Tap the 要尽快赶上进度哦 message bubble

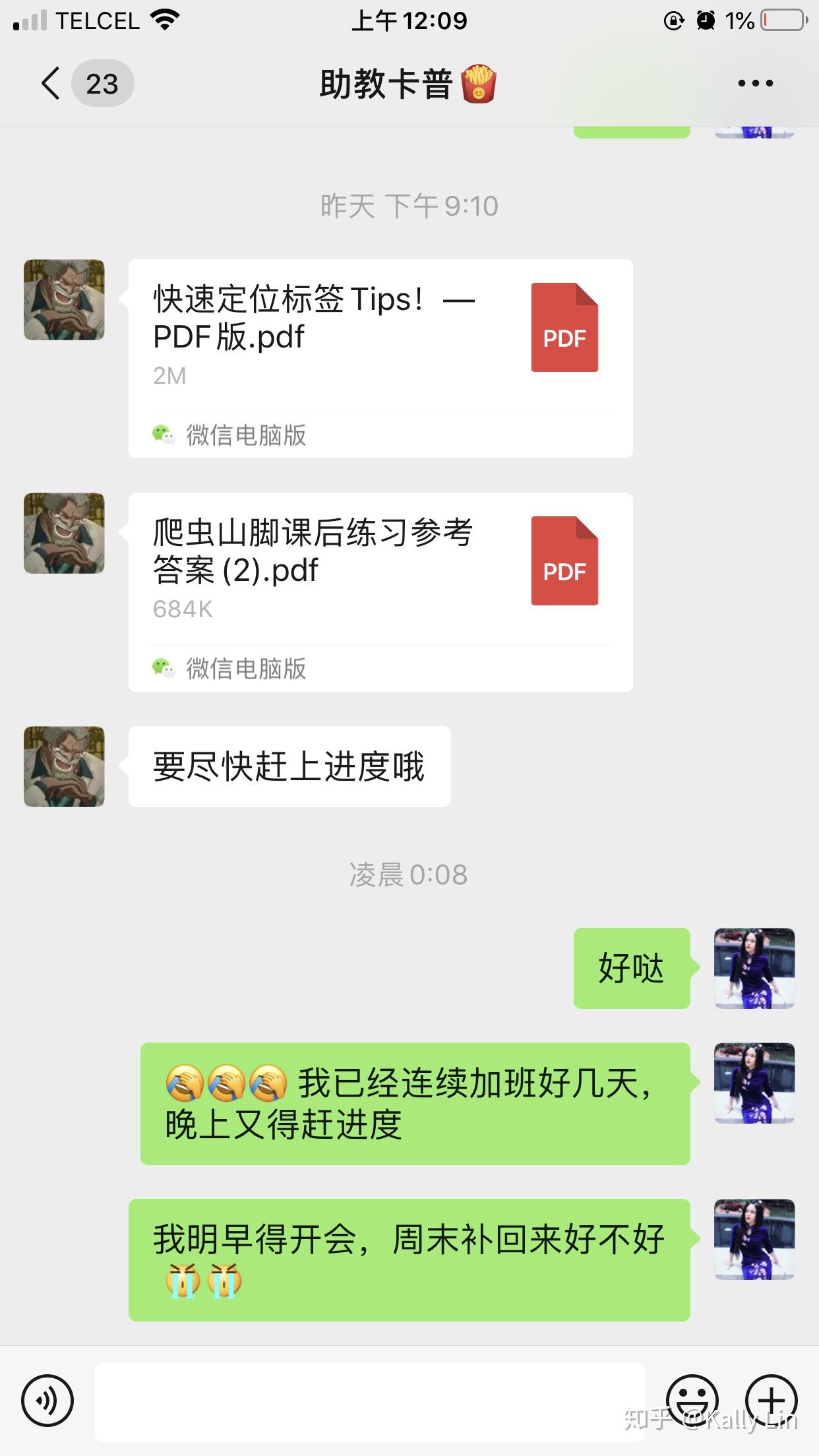tap(289, 766)
